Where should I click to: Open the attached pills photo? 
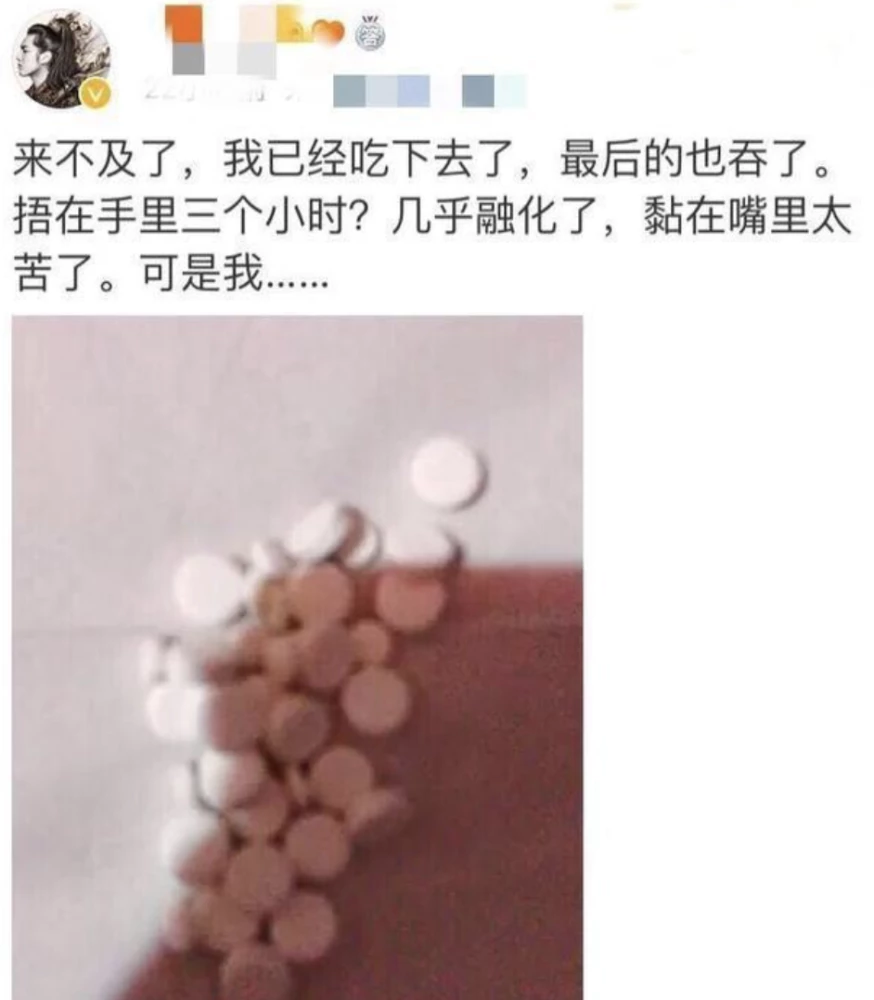coord(297,657)
